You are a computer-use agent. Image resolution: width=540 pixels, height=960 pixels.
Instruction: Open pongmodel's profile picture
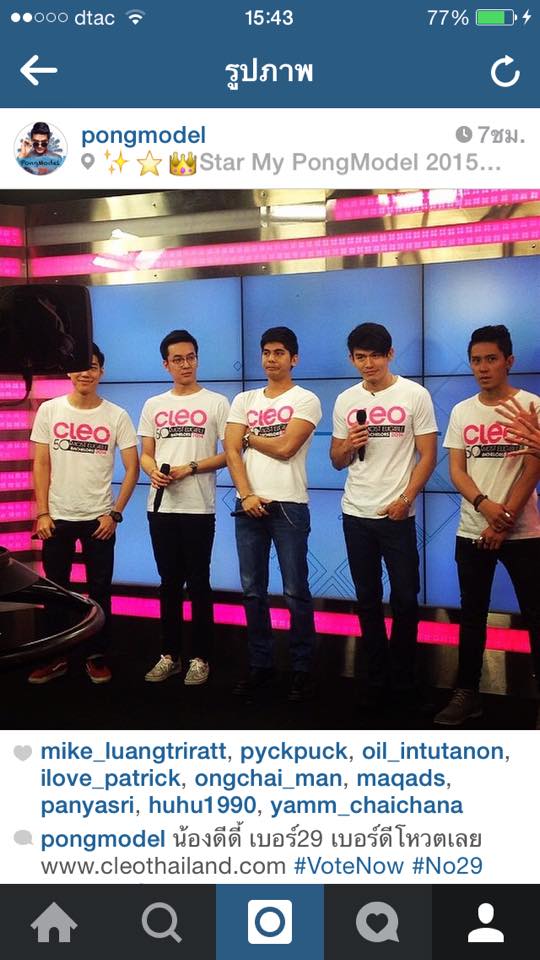tap(40, 149)
